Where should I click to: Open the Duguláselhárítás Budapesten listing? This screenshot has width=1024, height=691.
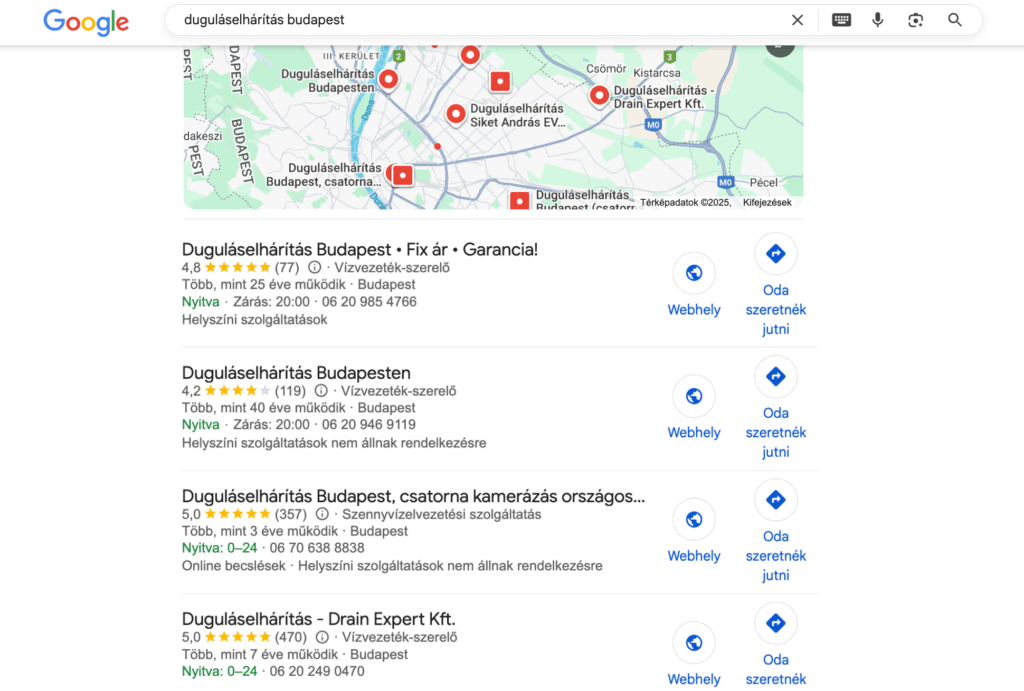pos(296,373)
